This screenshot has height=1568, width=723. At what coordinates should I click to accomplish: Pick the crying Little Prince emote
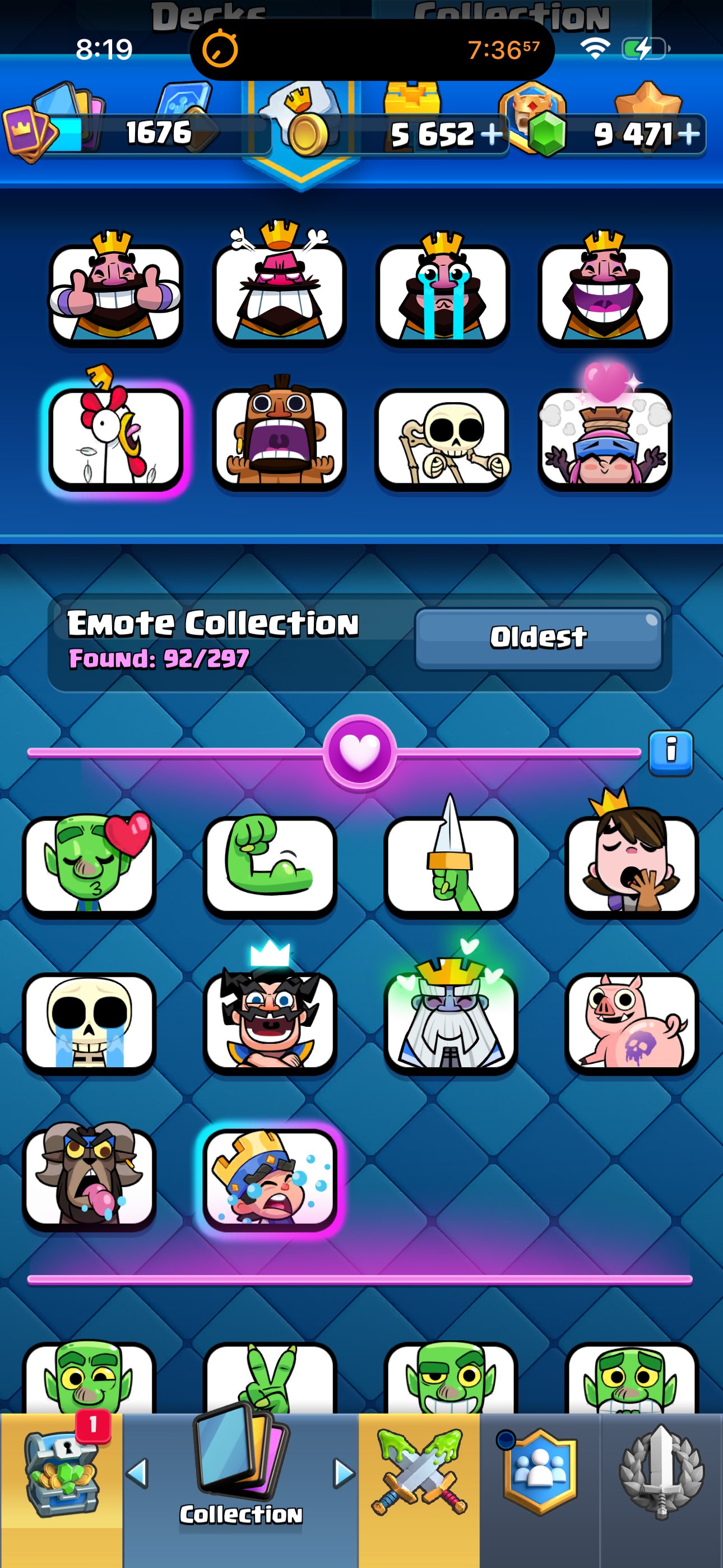[270, 1178]
